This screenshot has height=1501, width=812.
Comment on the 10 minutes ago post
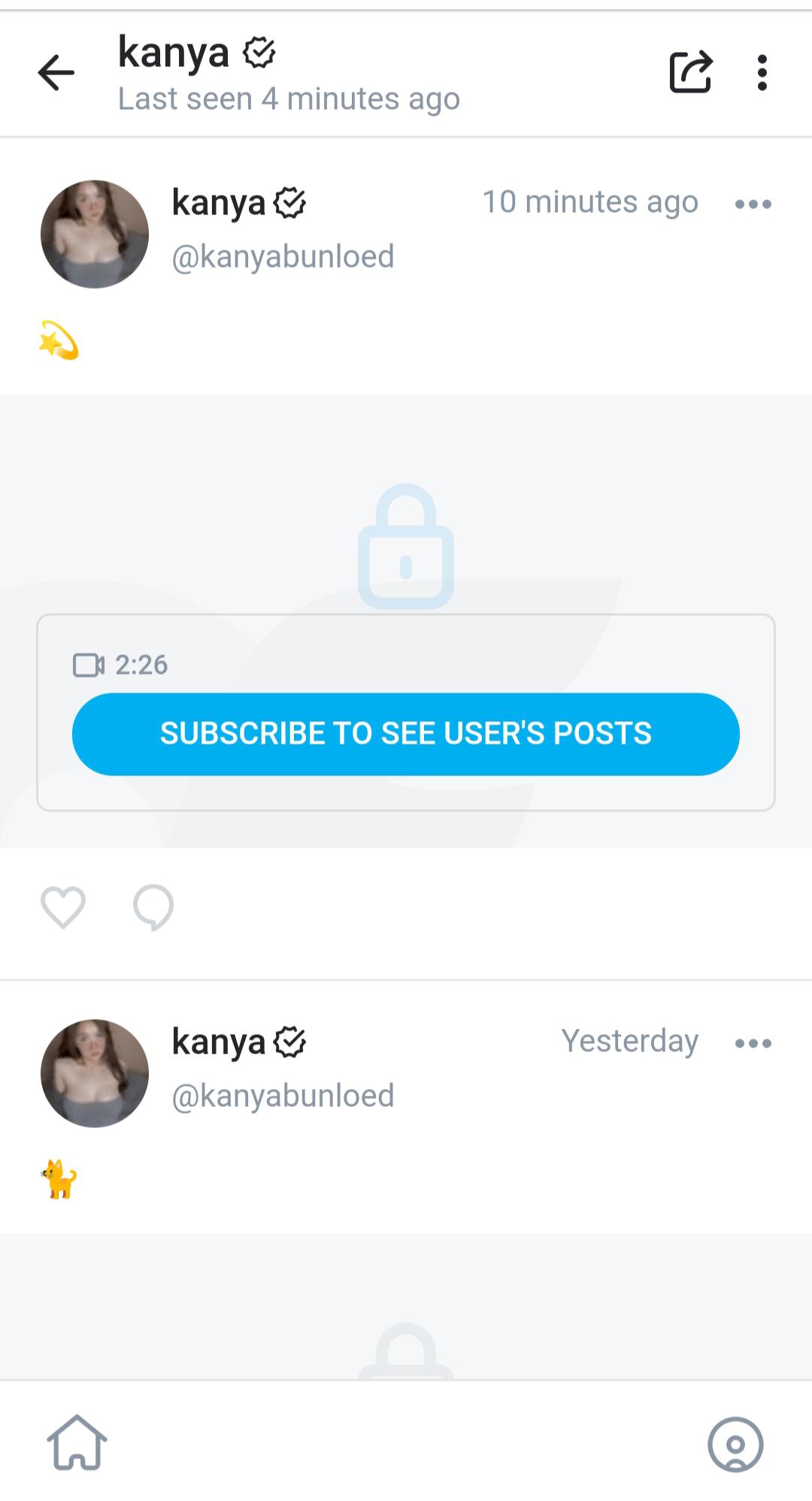[153, 908]
